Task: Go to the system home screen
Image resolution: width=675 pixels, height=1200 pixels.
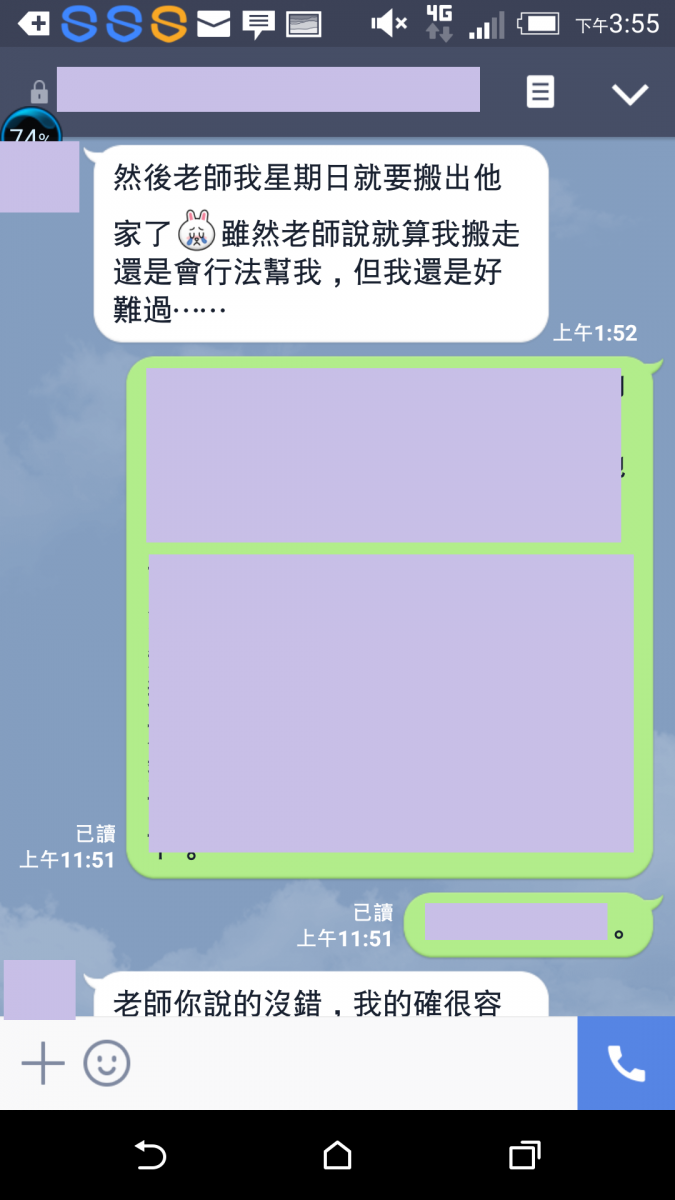Action: (x=338, y=1156)
